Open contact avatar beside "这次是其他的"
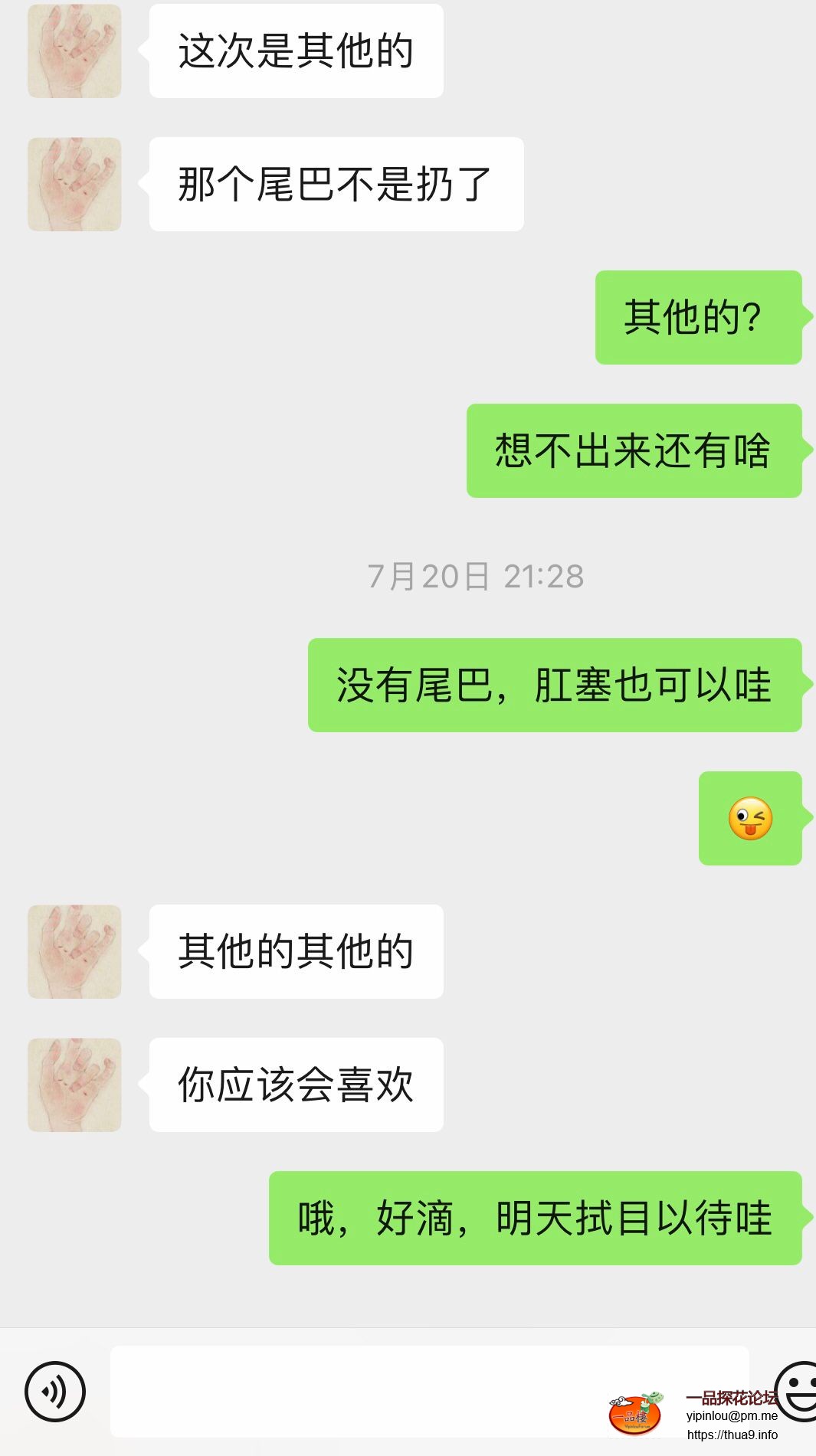This screenshot has height=1456, width=816. (x=74, y=51)
